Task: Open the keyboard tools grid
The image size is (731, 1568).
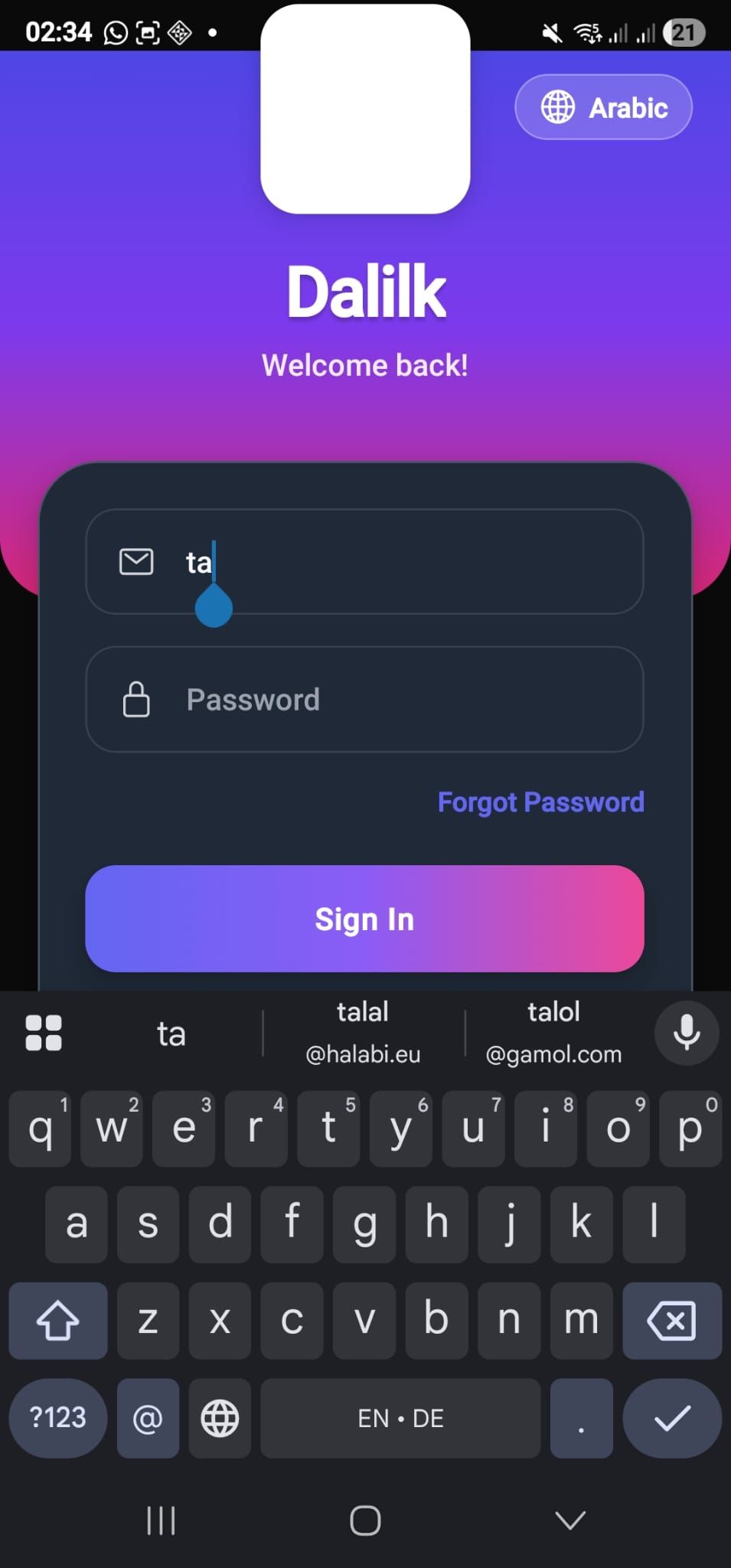Action: [x=44, y=1033]
